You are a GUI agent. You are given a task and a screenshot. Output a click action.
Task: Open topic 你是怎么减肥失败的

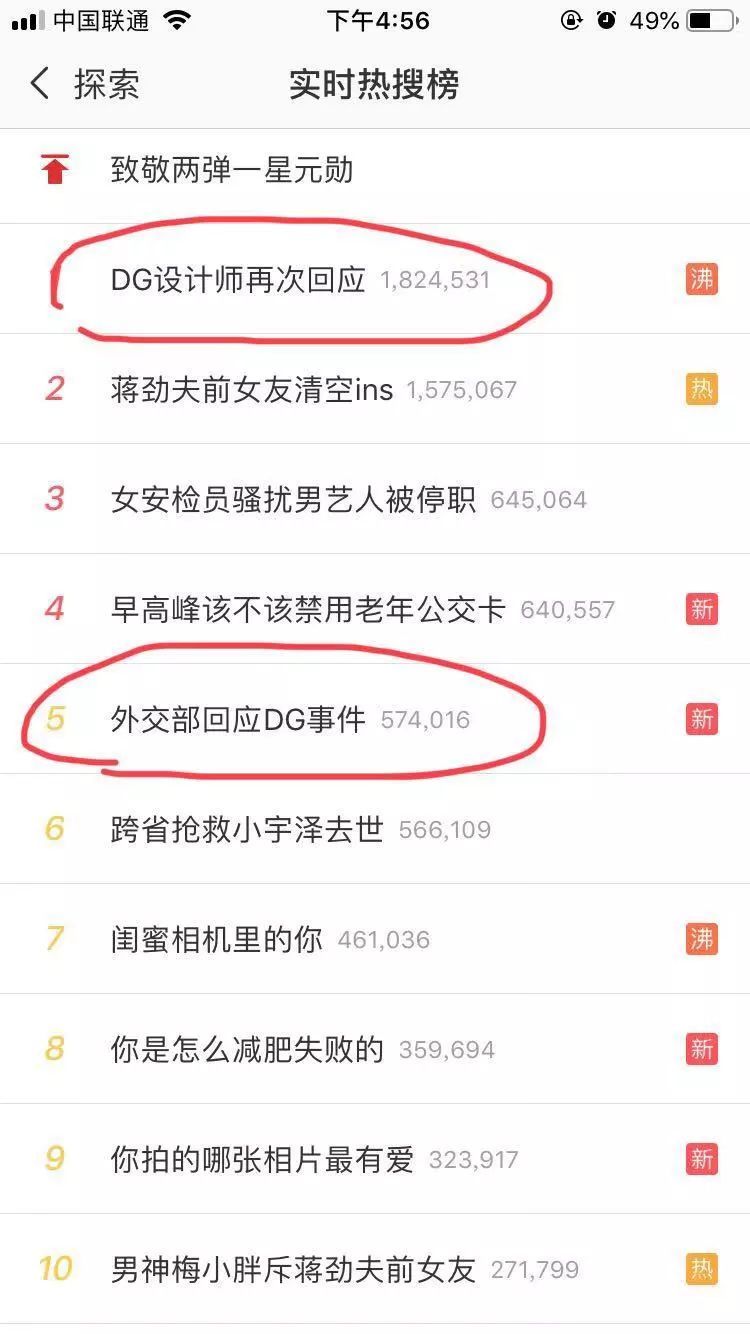pyautogui.click(x=247, y=1049)
